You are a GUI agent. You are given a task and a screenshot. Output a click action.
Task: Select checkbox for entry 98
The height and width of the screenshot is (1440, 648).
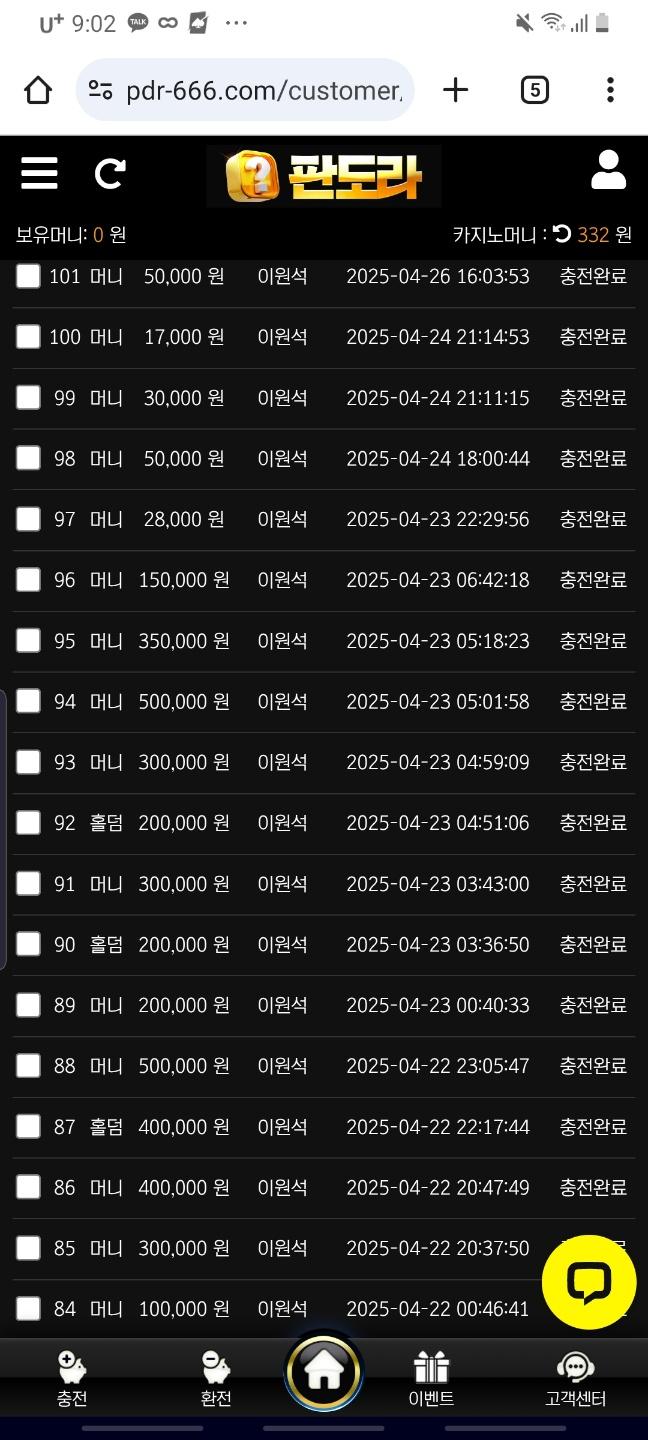28,458
